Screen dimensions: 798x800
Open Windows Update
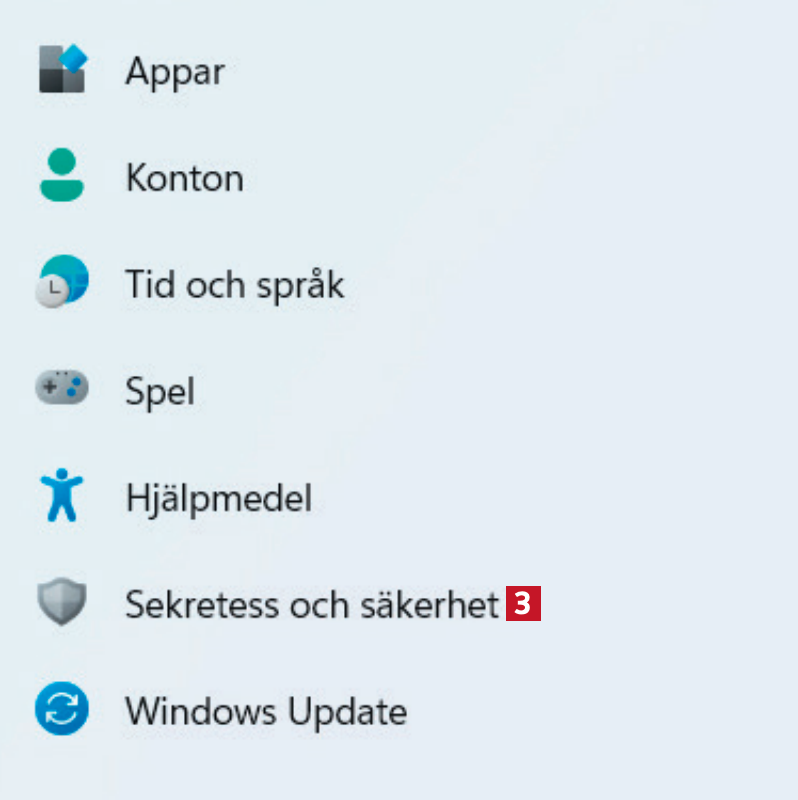coord(265,711)
